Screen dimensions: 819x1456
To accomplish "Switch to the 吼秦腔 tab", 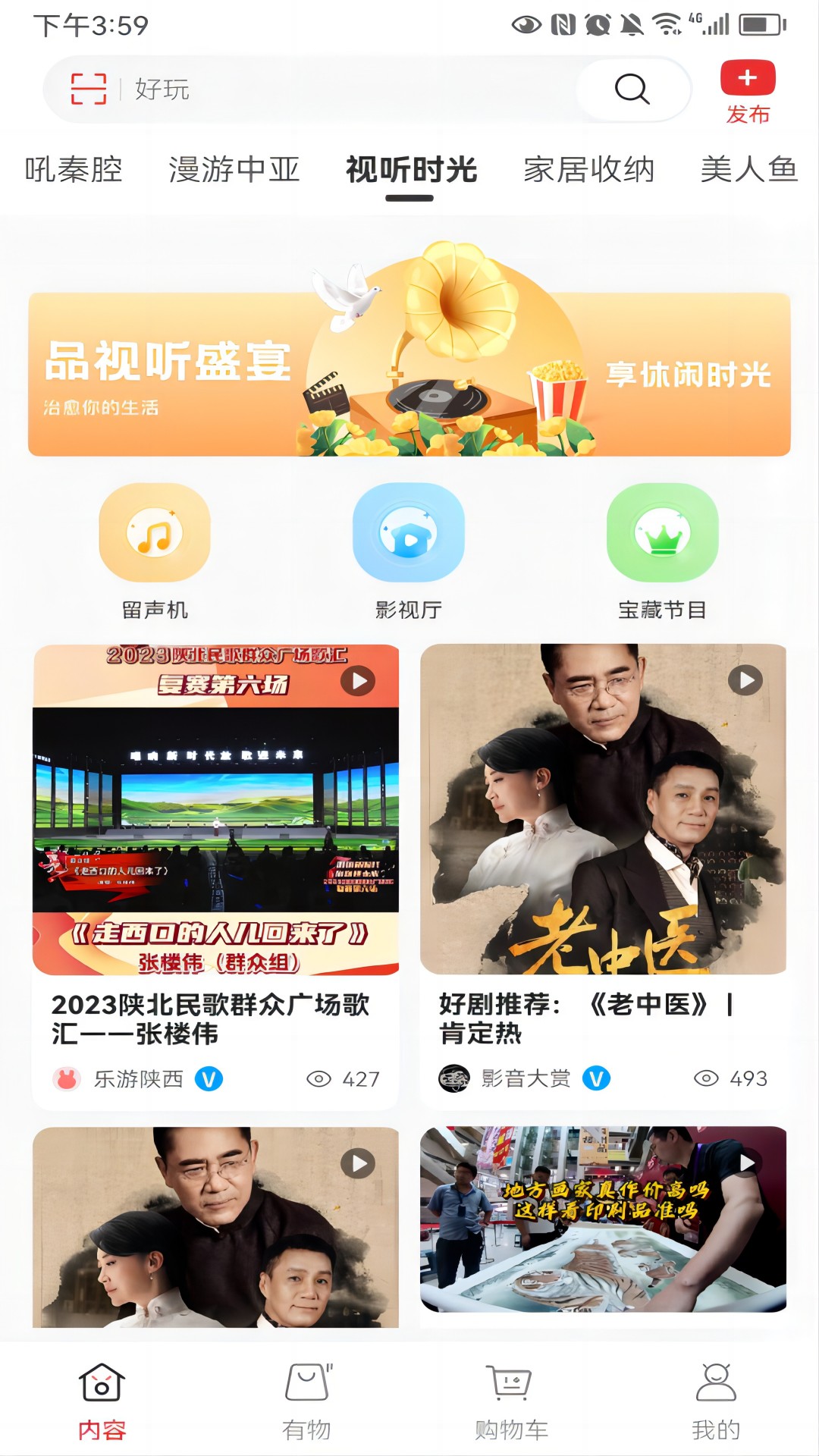I will click(74, 169).
